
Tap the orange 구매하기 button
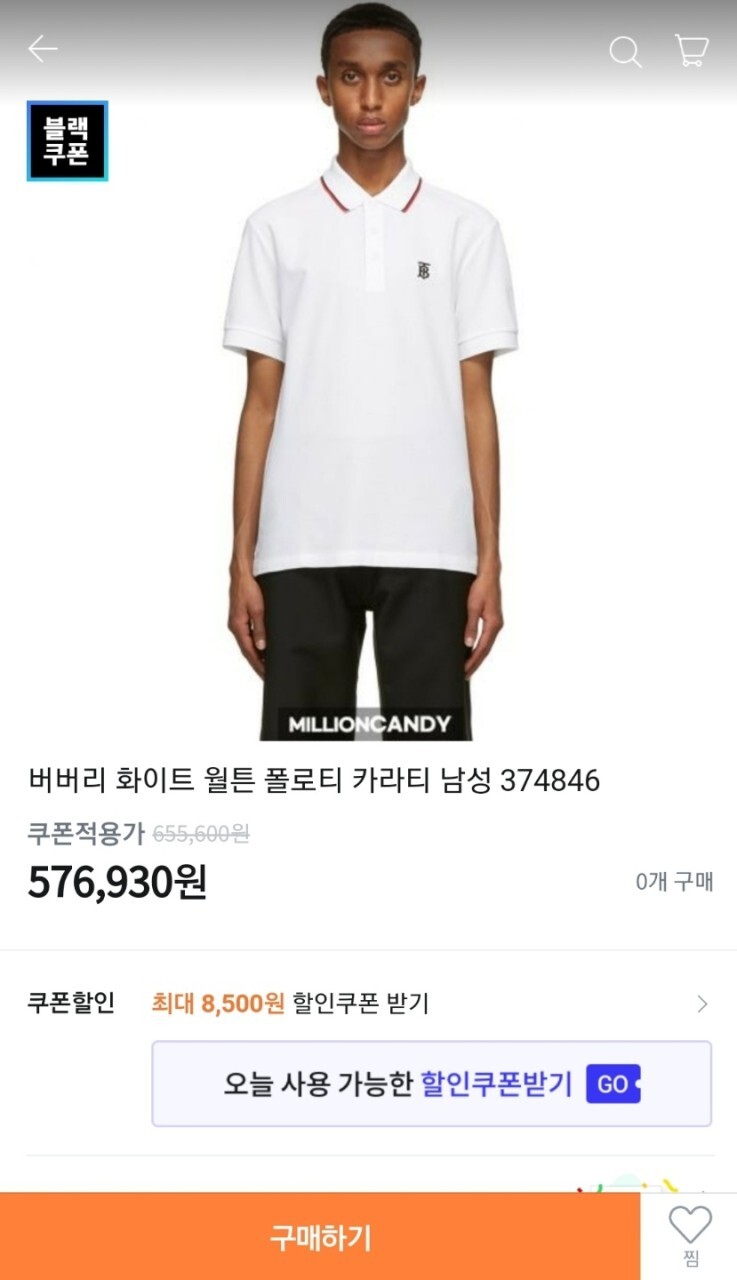click(320, 1237)
